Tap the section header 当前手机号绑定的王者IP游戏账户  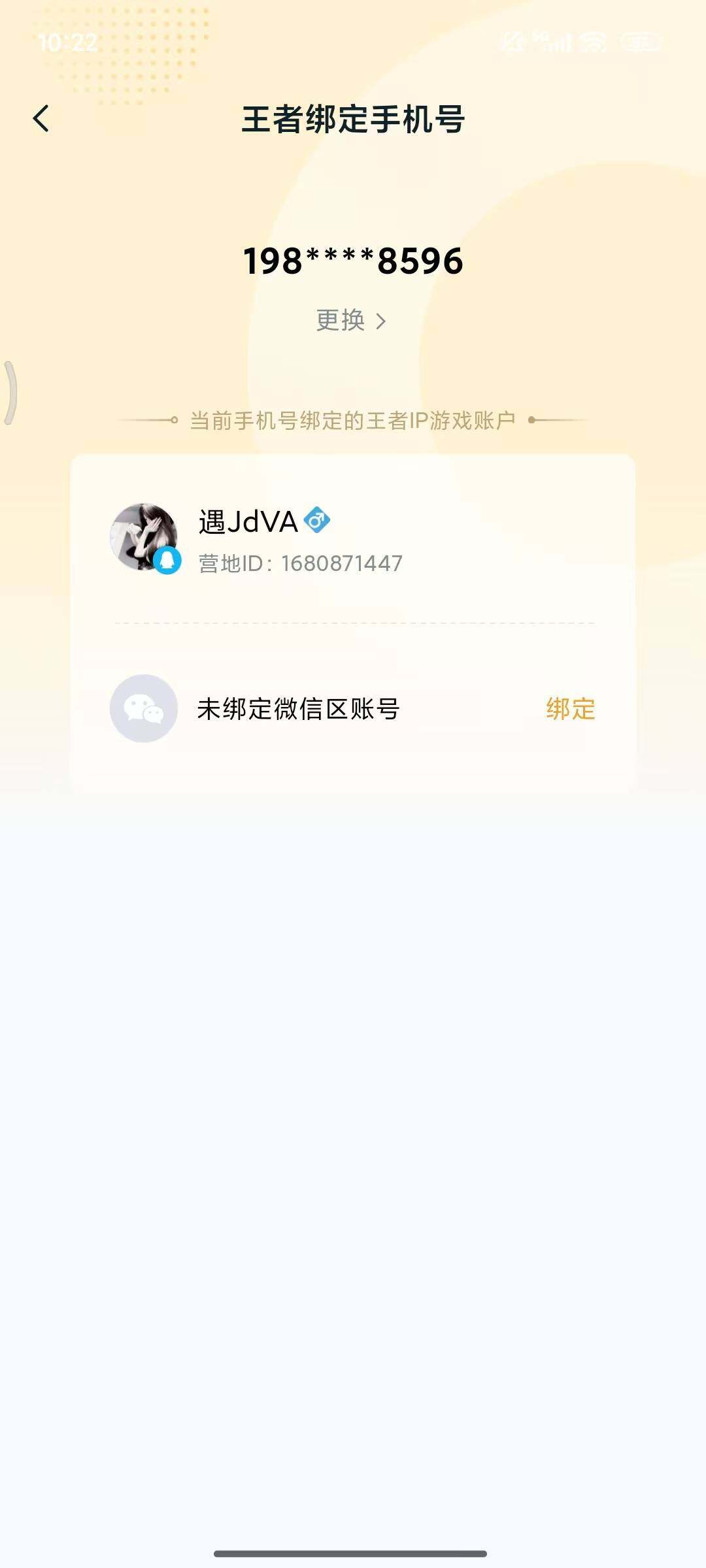pyautogui.click(x=353, y=421)
